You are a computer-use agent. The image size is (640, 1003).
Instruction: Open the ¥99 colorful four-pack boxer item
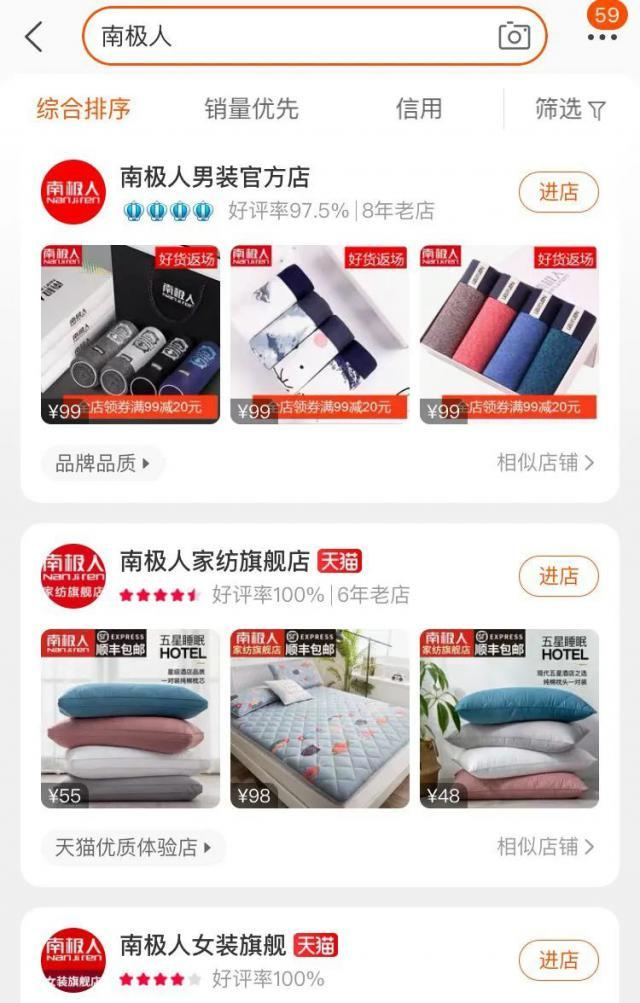coord(509,334)
